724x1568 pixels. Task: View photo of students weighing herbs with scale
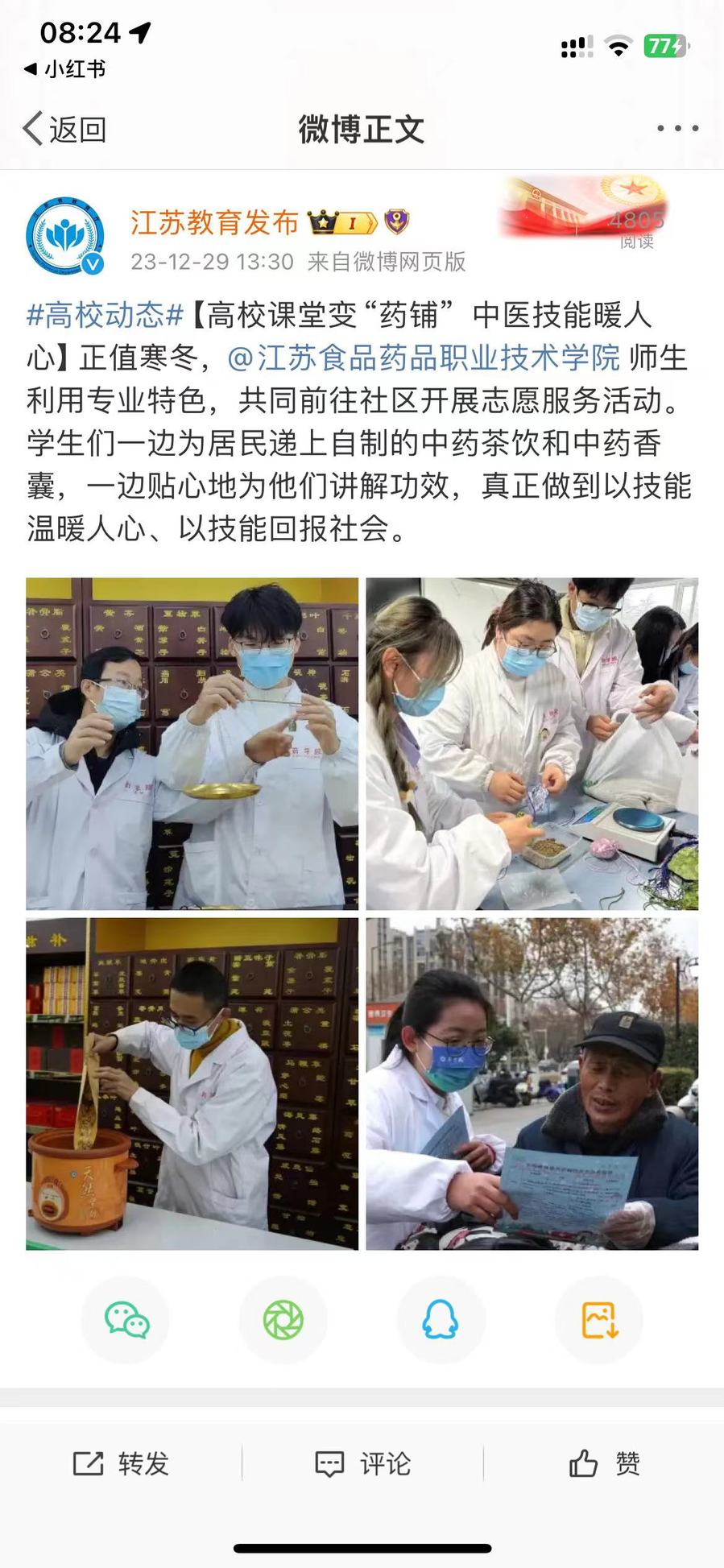coord(192,743)
